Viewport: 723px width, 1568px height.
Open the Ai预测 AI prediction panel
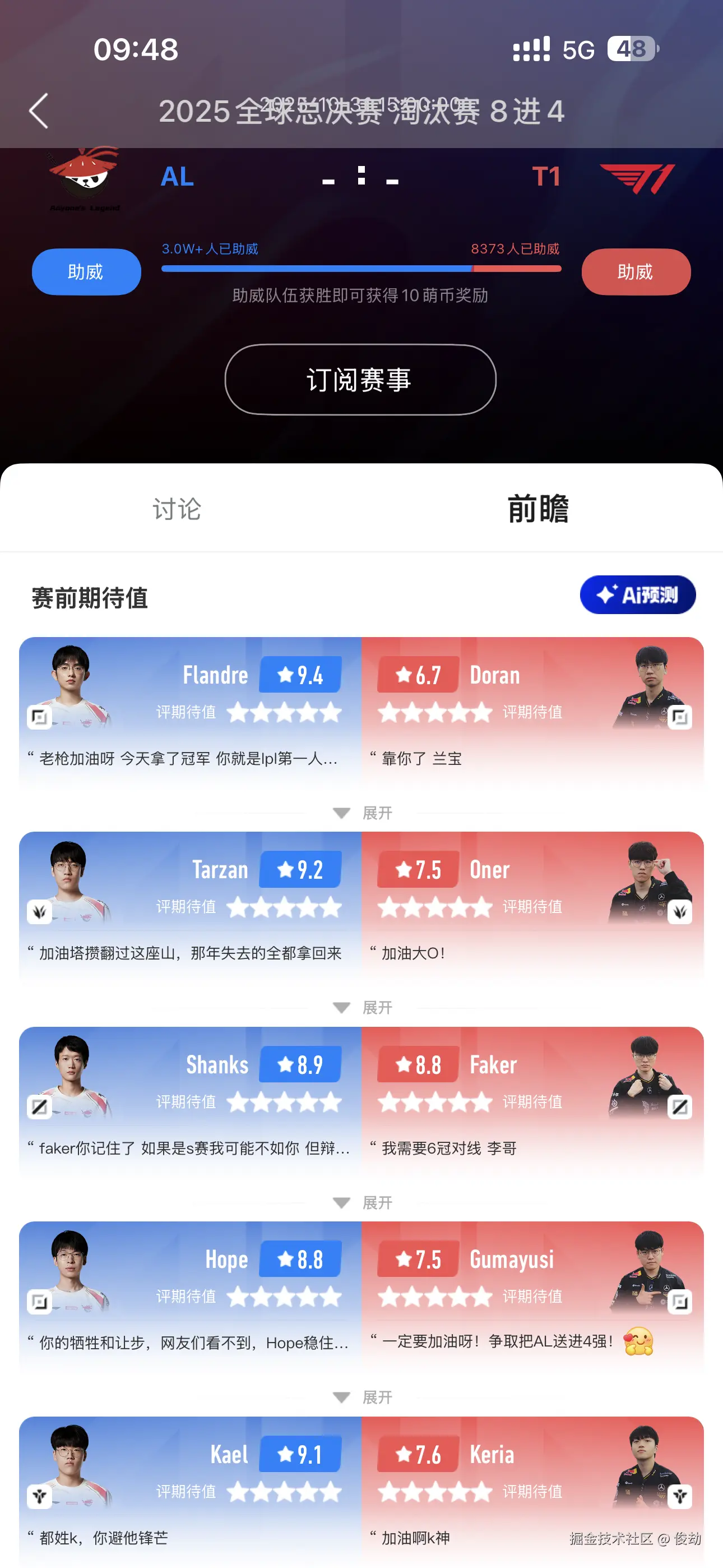637,594
